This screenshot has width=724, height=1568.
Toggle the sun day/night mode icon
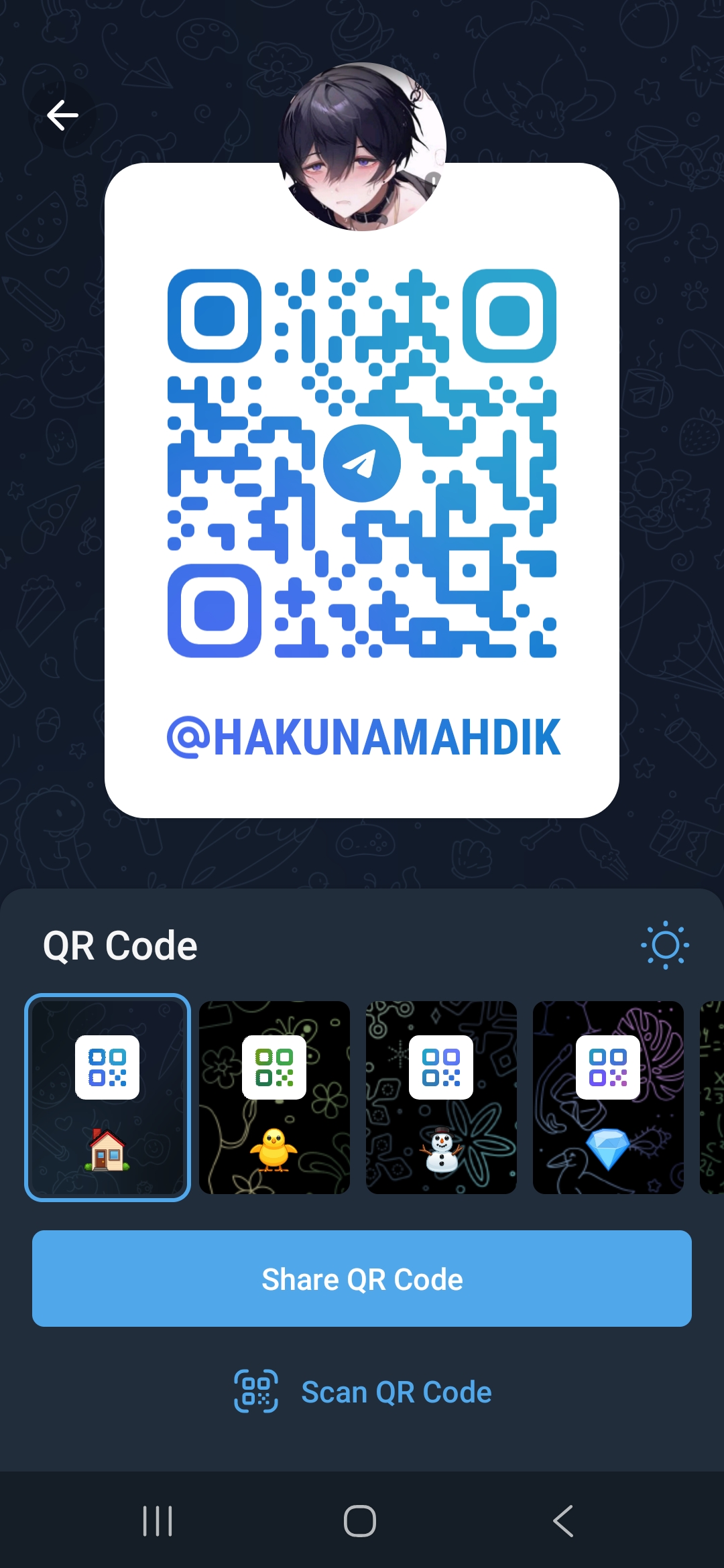(664, 945)
